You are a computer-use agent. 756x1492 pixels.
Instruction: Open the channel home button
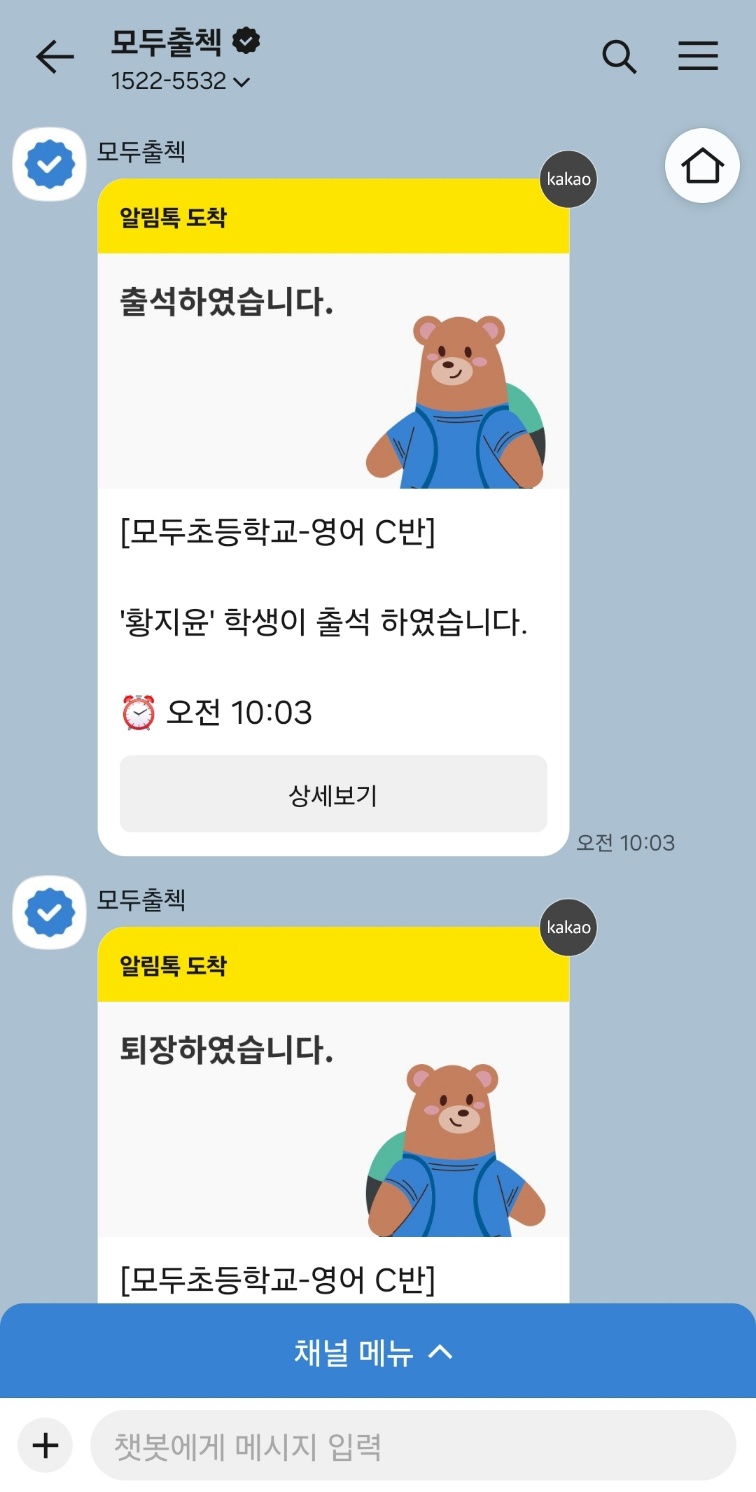pyautogui.click(x=702, y=166)
